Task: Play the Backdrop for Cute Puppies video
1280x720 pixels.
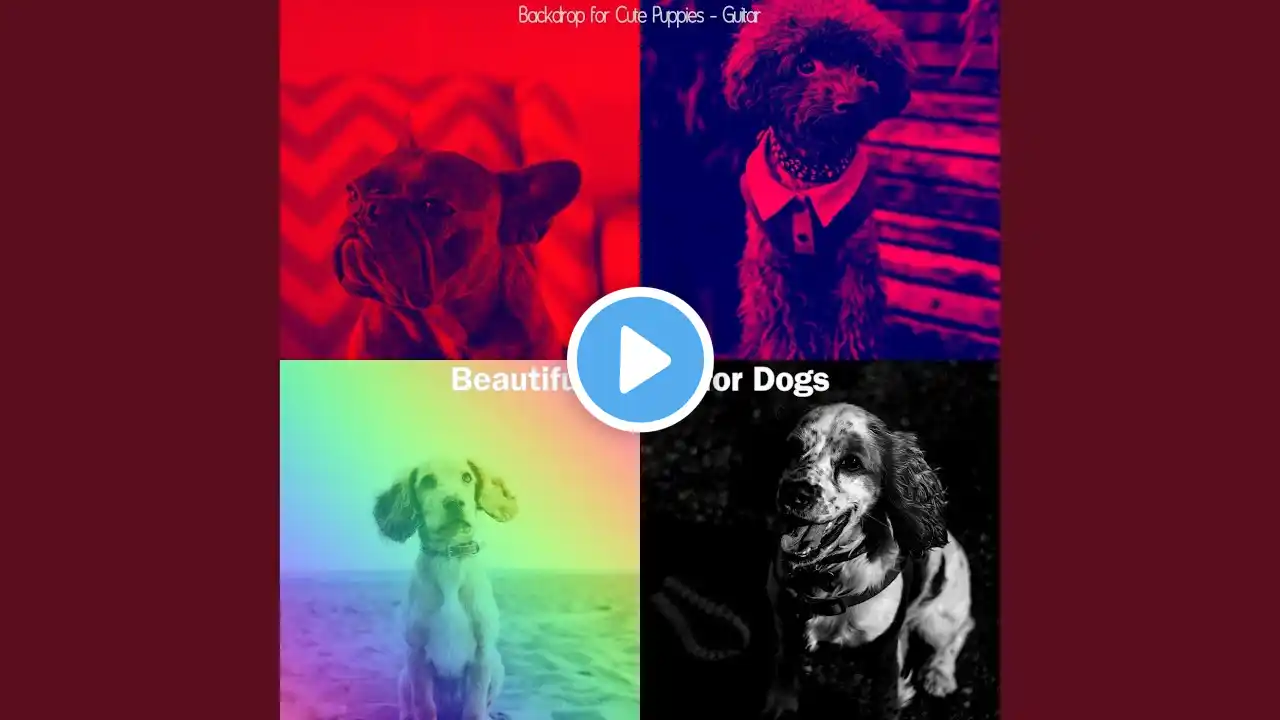Action: [x=640, y=360]
